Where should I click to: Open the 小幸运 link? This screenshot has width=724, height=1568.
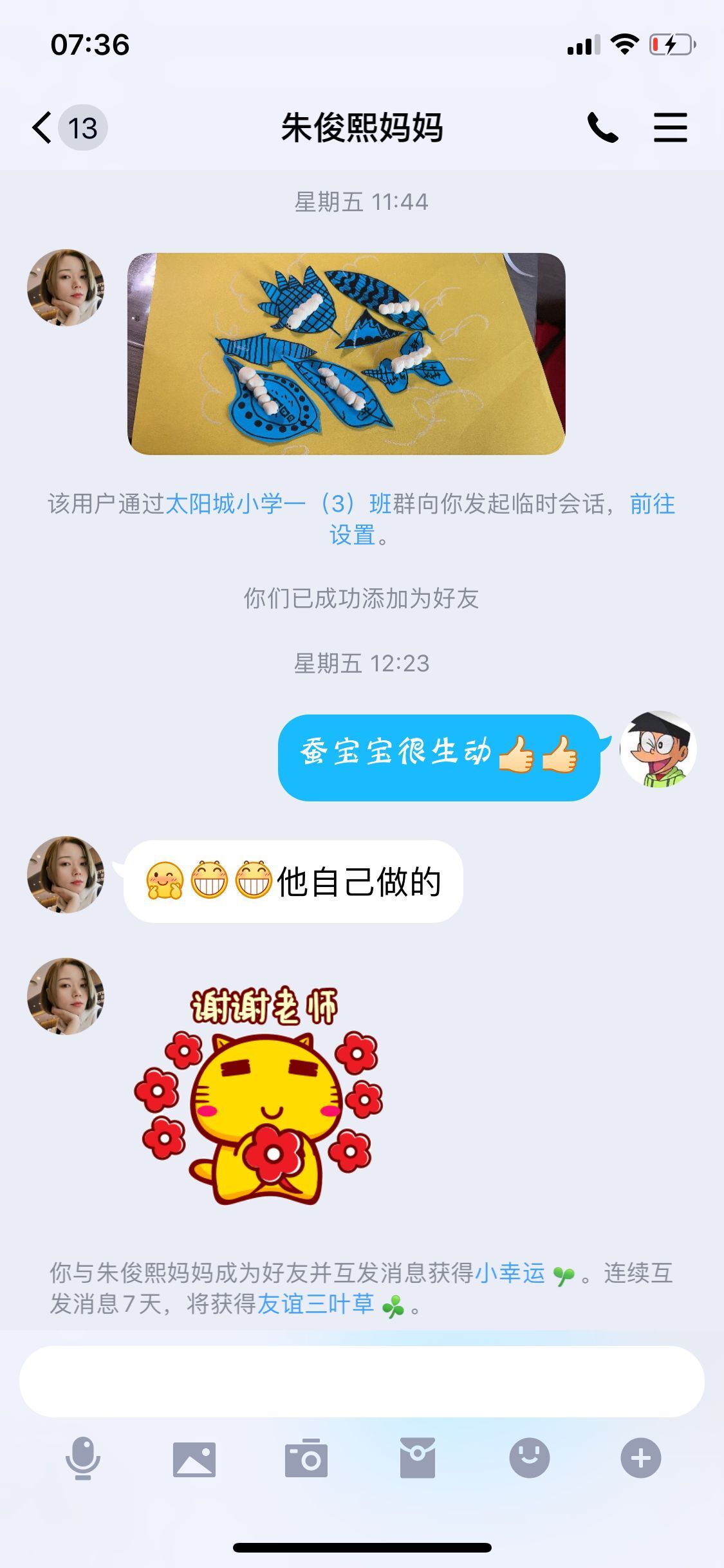[510, 1273]
